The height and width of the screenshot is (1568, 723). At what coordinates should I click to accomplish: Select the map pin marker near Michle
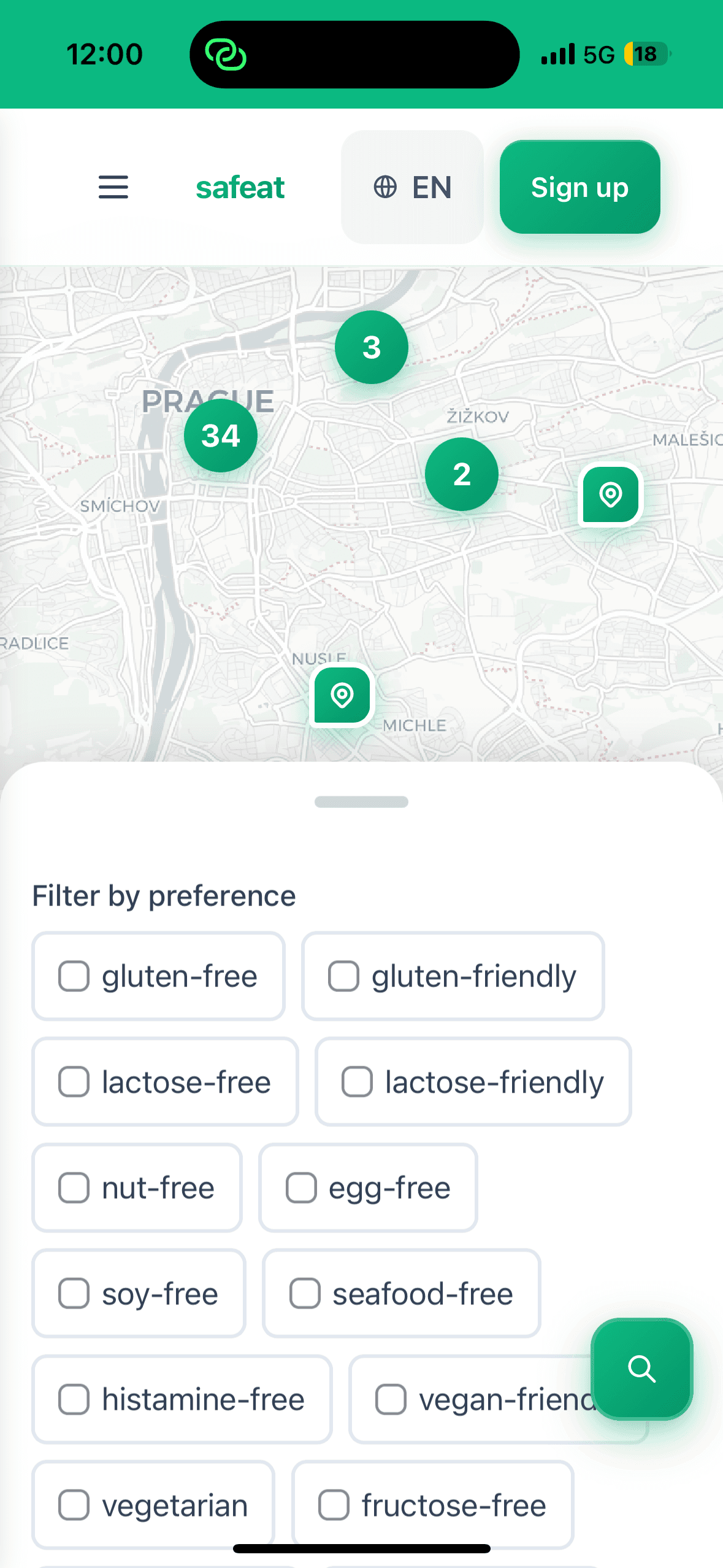342,695
